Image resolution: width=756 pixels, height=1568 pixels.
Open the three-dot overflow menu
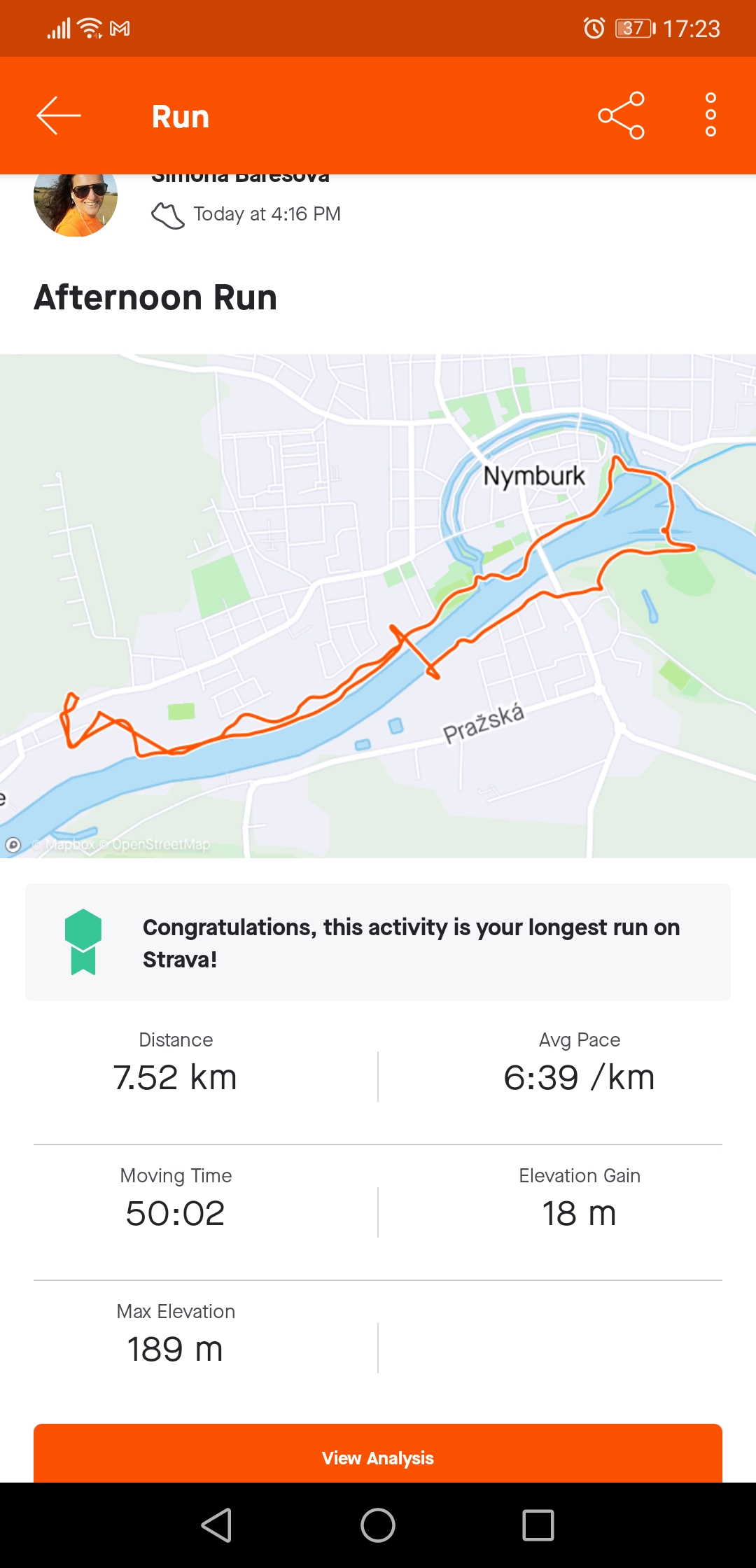[x=710, y=115]
